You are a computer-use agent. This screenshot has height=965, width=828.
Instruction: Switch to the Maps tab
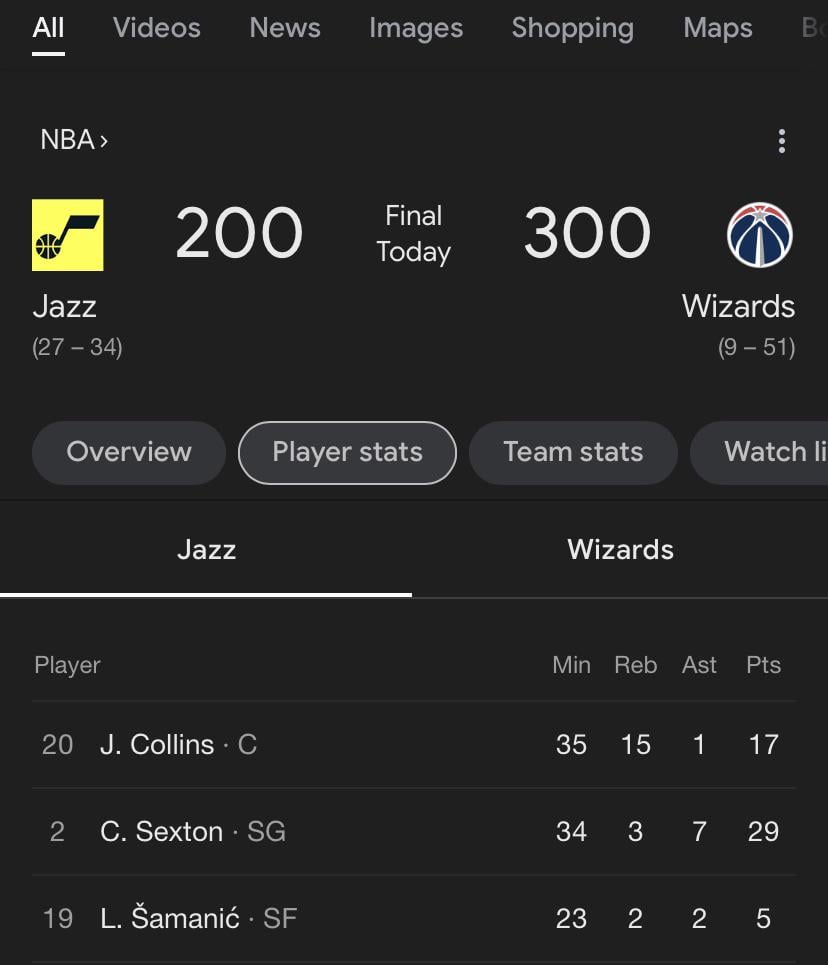(x=717, y=28)
